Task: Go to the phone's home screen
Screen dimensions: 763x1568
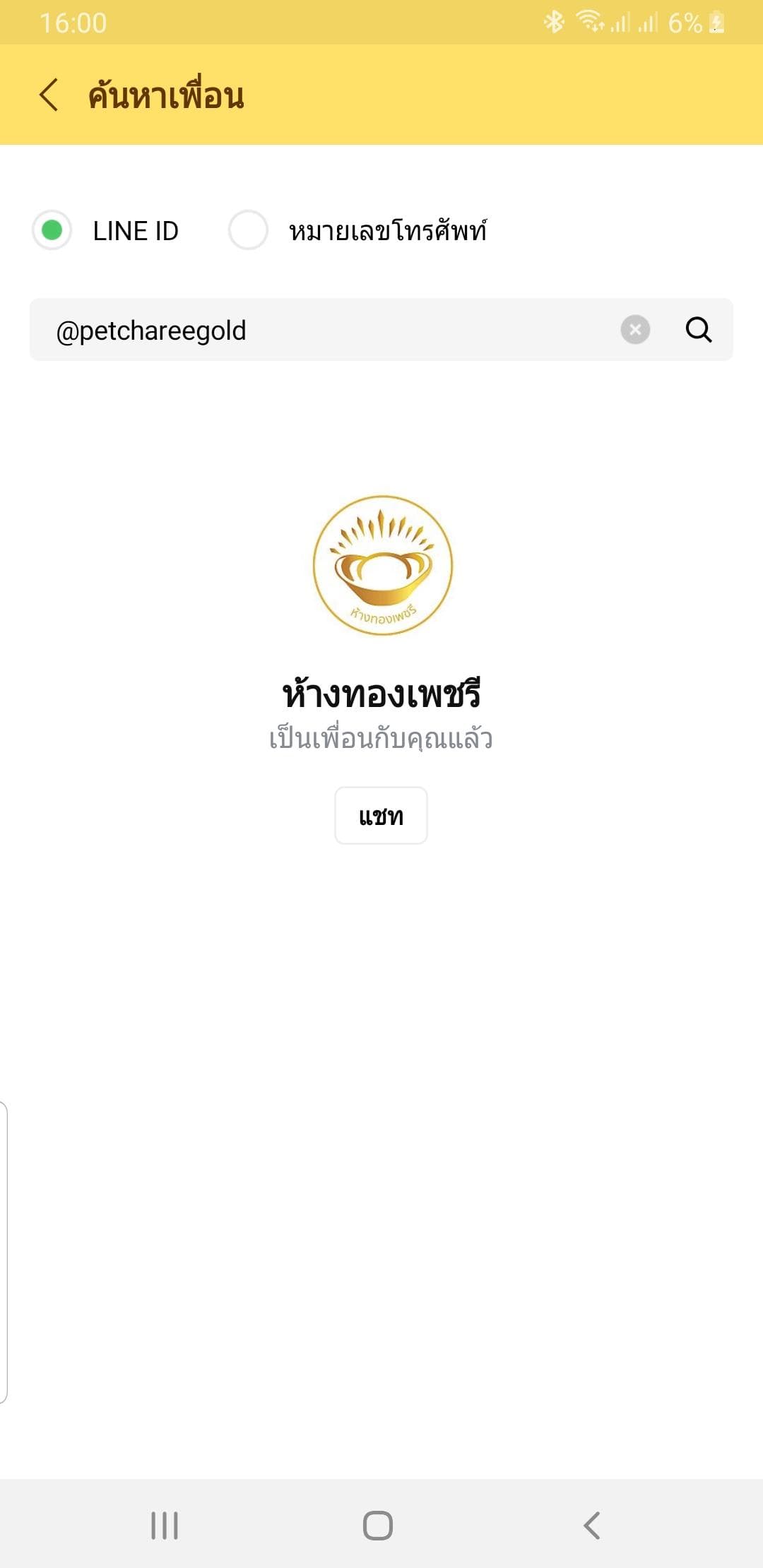Action: 378,1526
